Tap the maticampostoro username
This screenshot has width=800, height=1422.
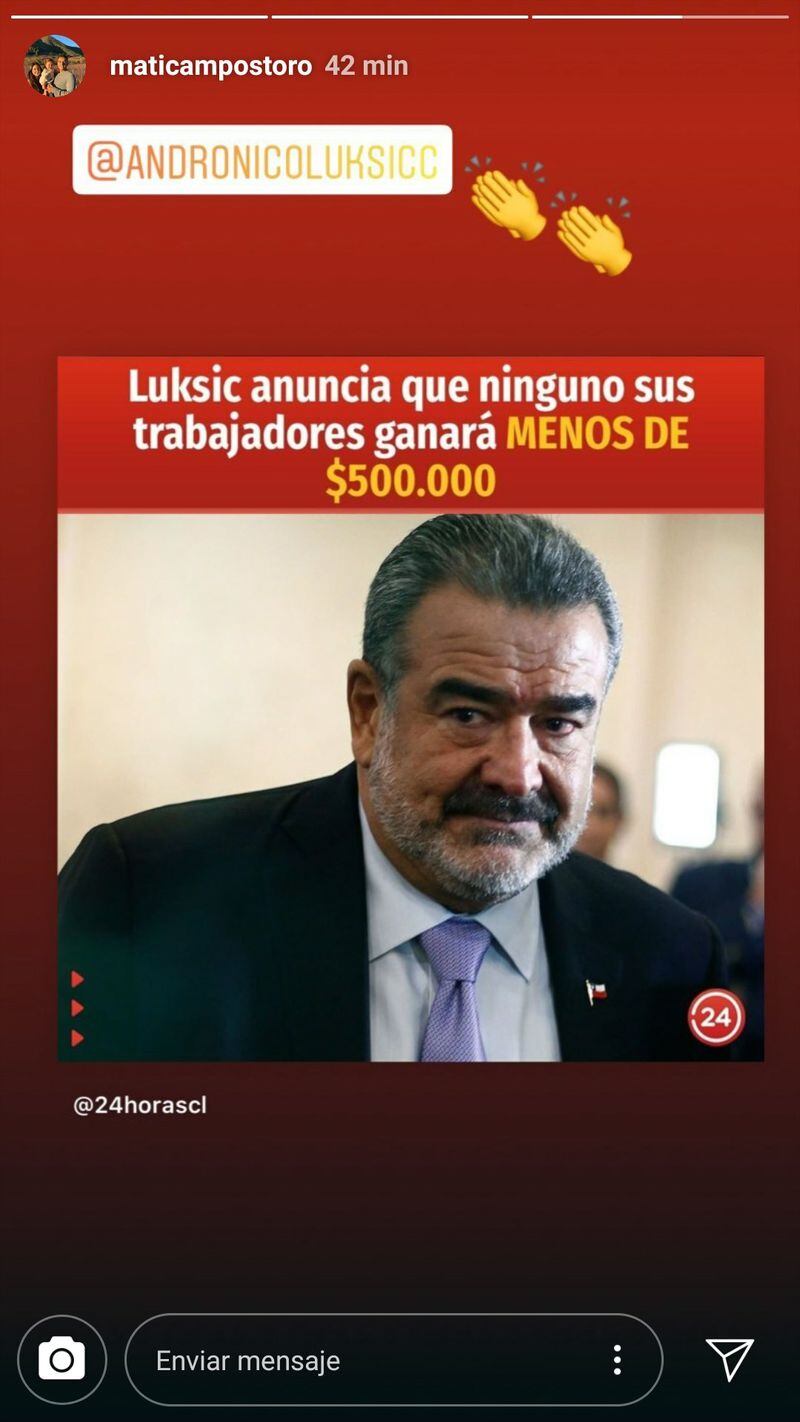point(210,66)
